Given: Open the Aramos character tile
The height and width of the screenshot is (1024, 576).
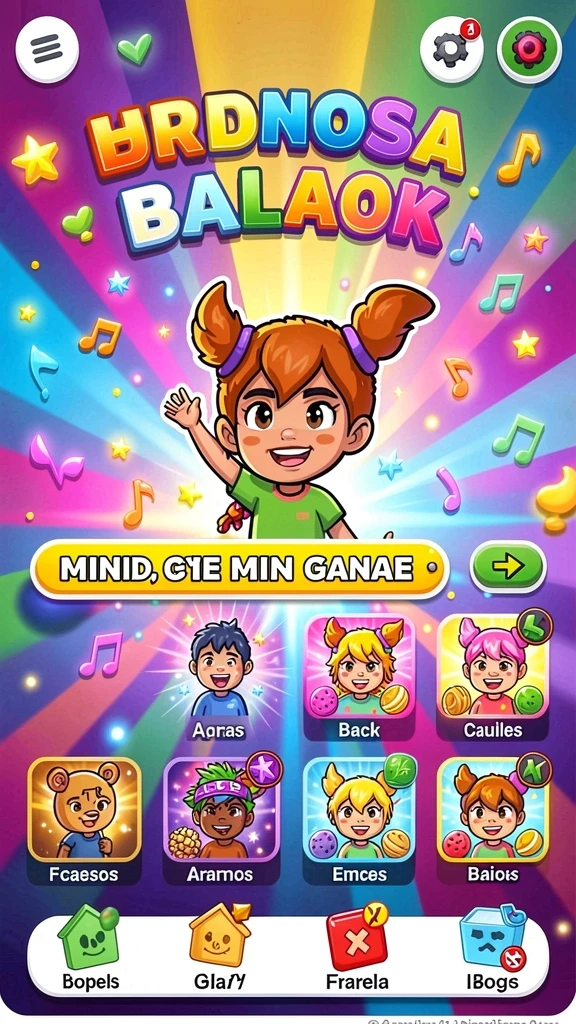Looking at the screenshot, I should pos(221,820).
